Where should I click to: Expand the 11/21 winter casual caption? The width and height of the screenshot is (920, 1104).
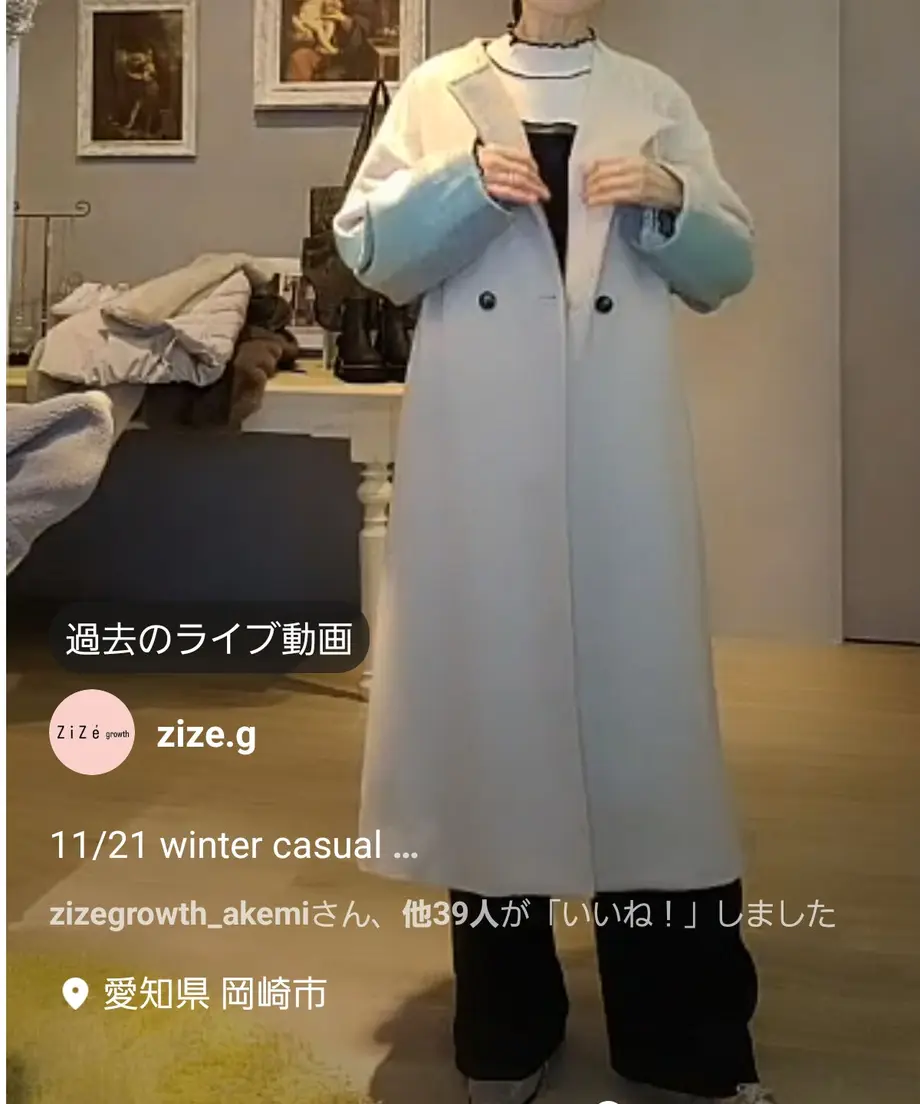pos(233,846)
